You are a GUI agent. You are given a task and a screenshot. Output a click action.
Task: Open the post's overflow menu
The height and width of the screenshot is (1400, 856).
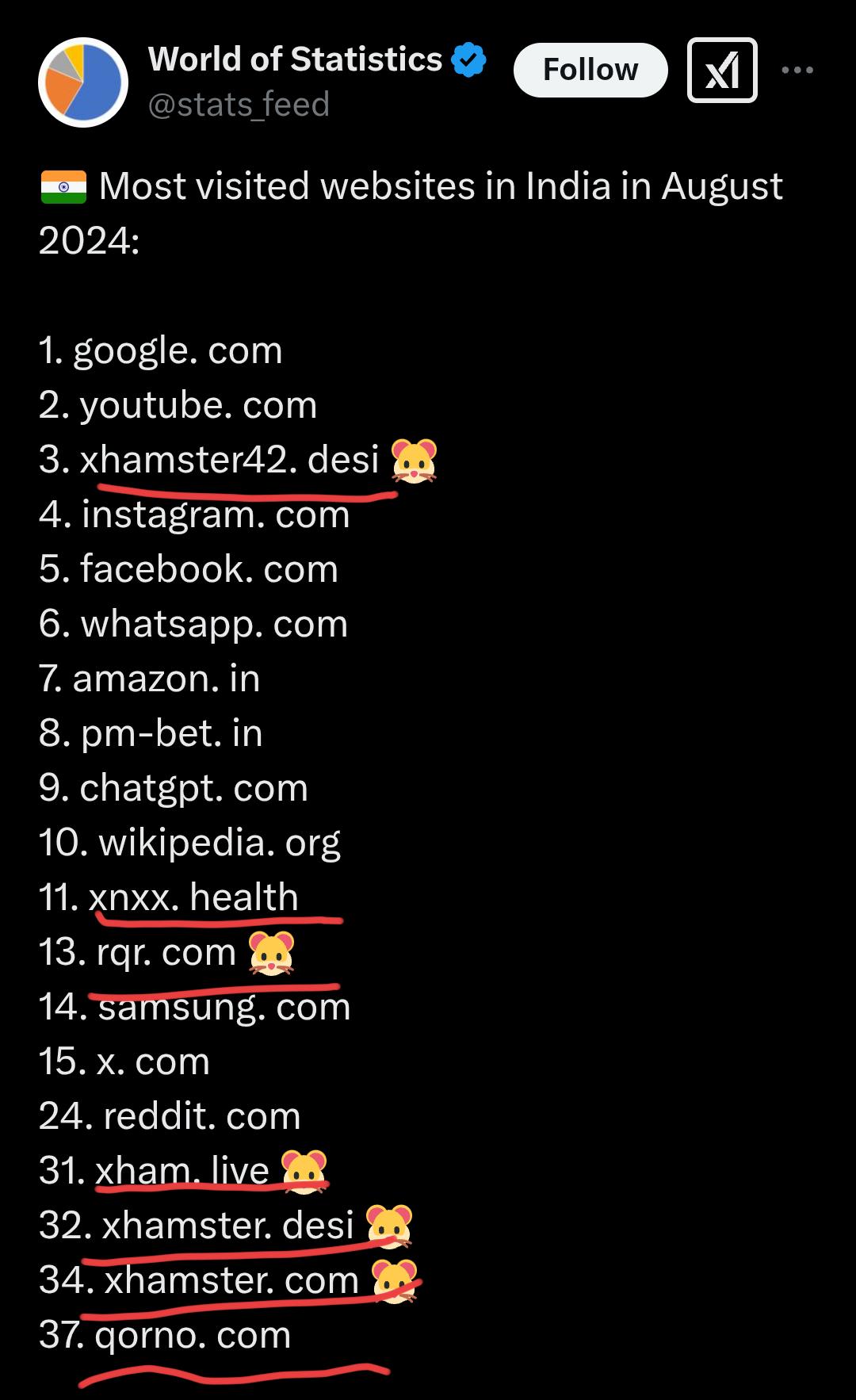(x=797, y=71)
